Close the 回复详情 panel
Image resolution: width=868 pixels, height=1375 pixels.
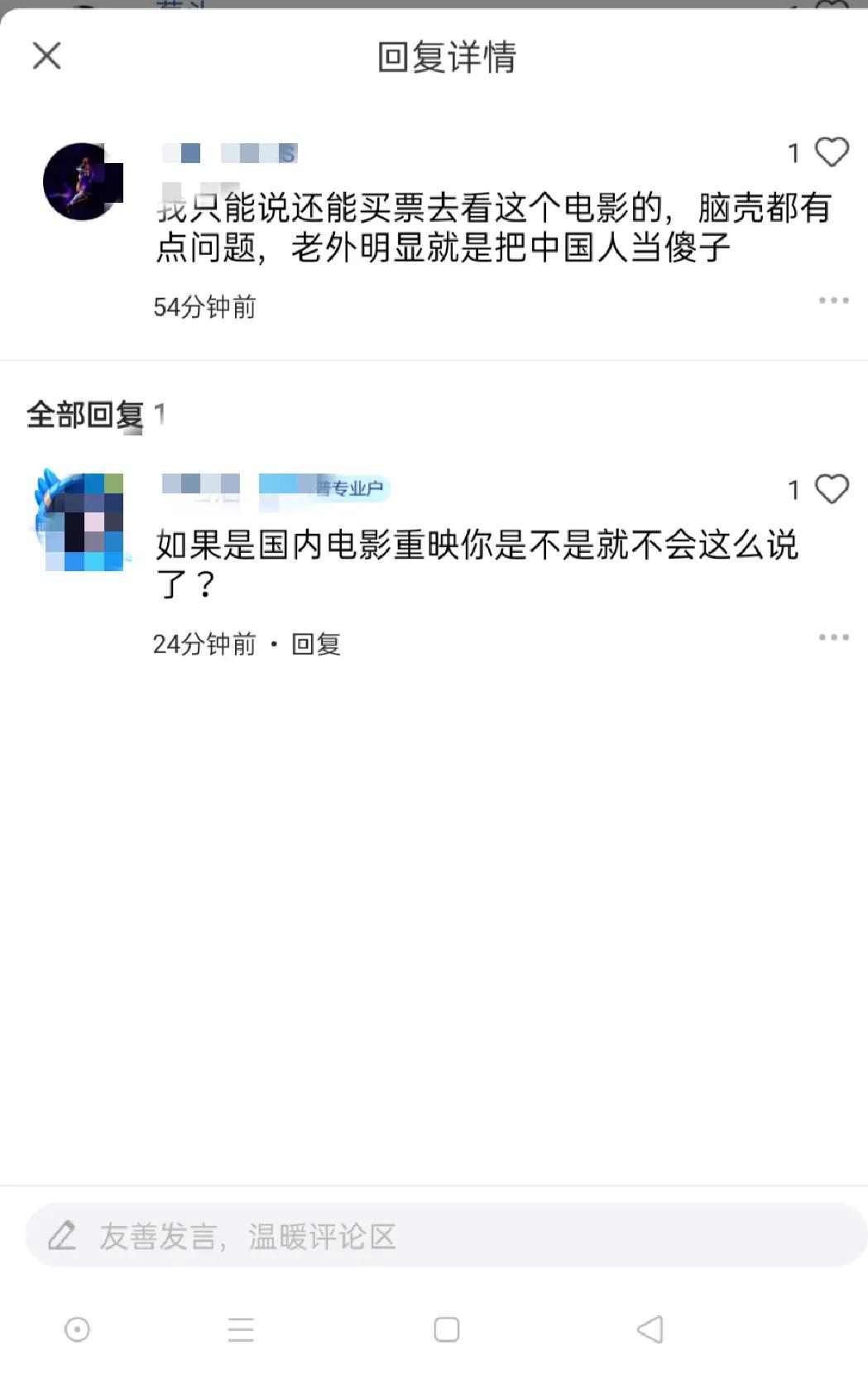click(46, 56)
